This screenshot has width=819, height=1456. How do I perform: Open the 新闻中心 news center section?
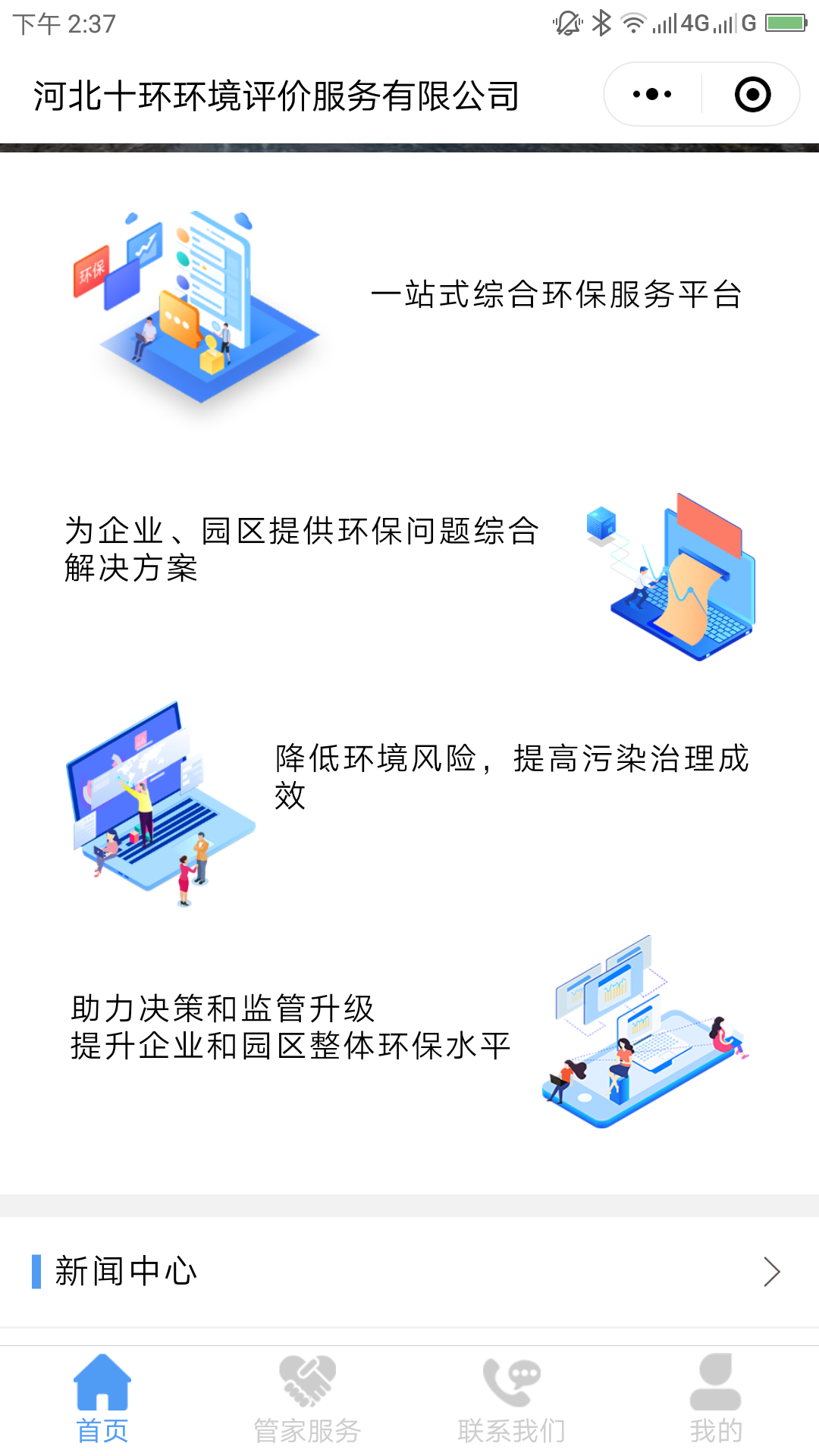tap(409, 1272)
